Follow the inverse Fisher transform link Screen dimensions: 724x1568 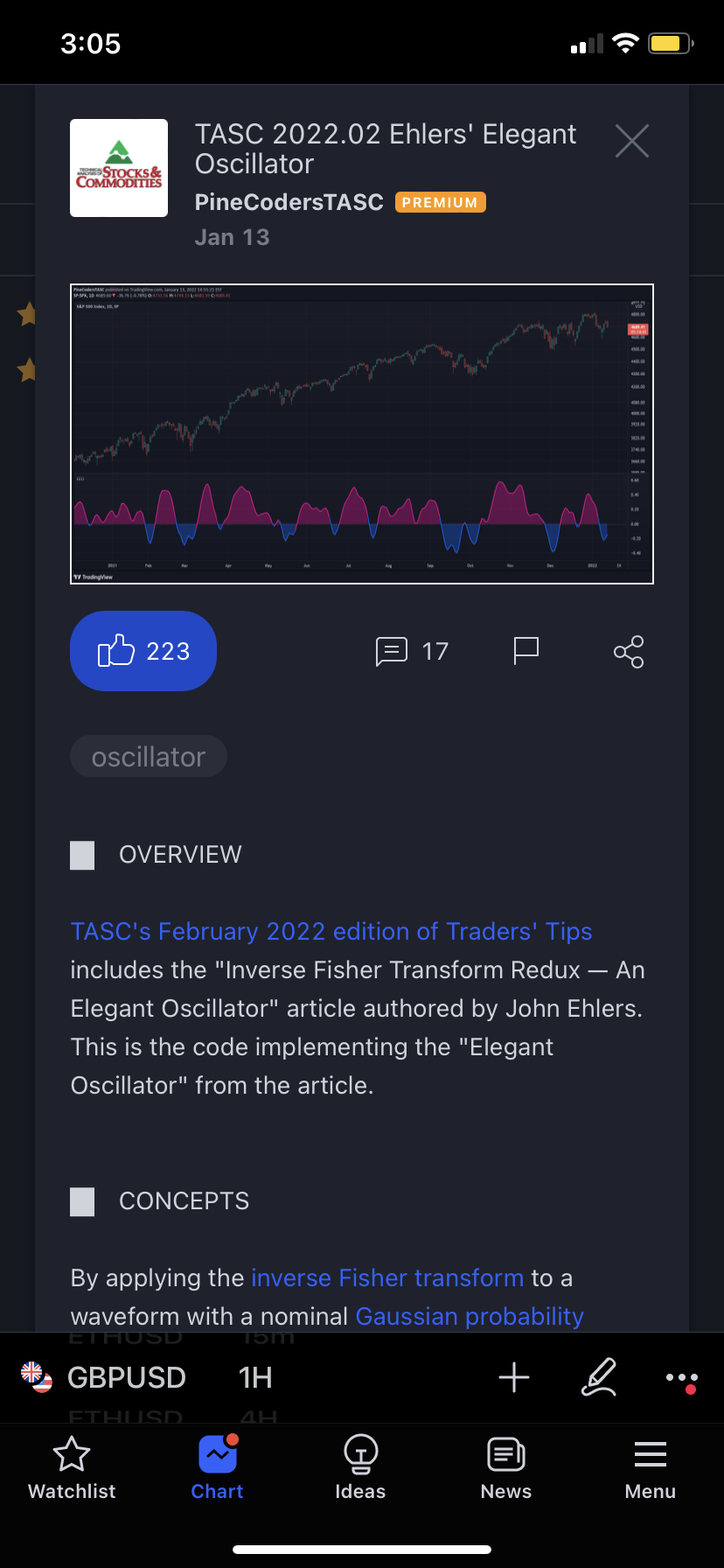point(387,1277)
